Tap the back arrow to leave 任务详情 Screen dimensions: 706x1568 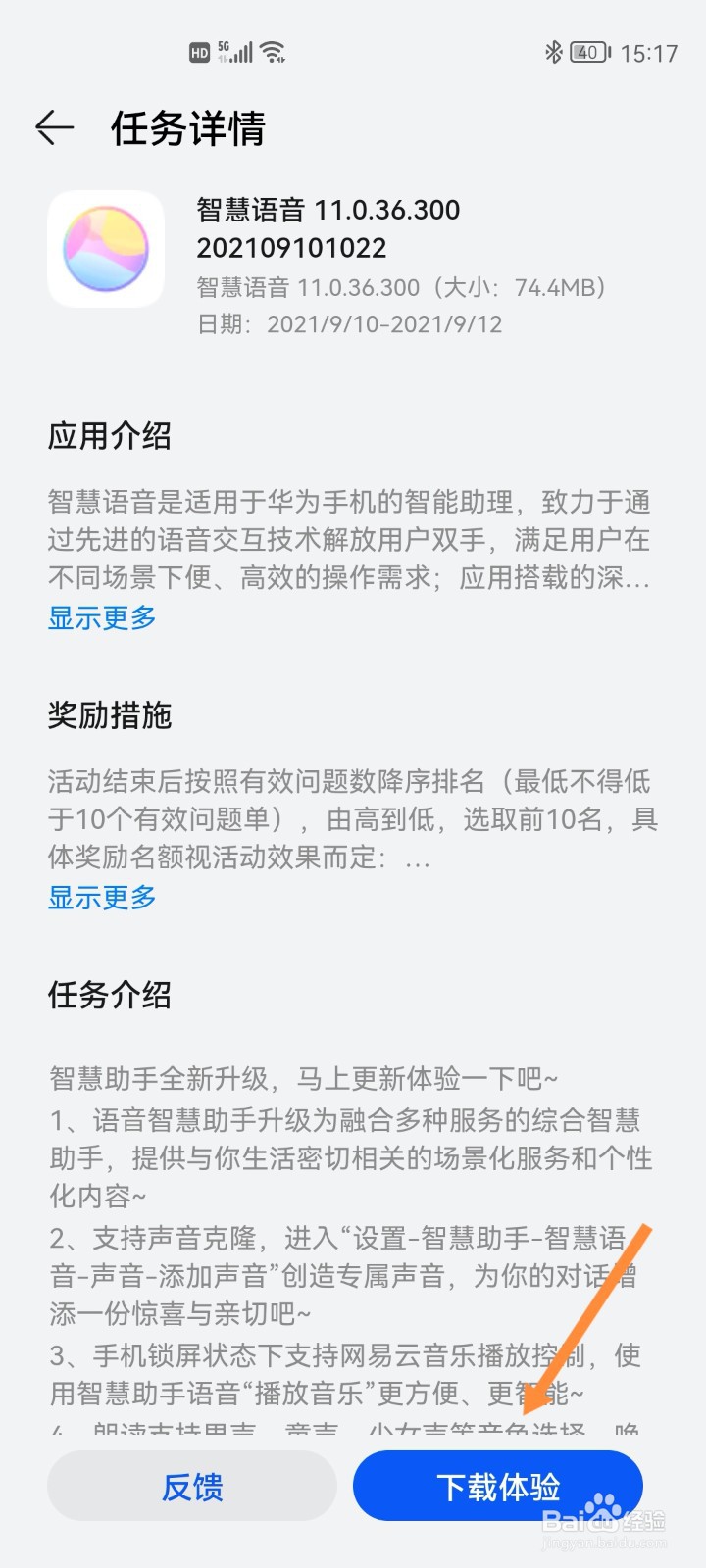click(x=54, y=127)
